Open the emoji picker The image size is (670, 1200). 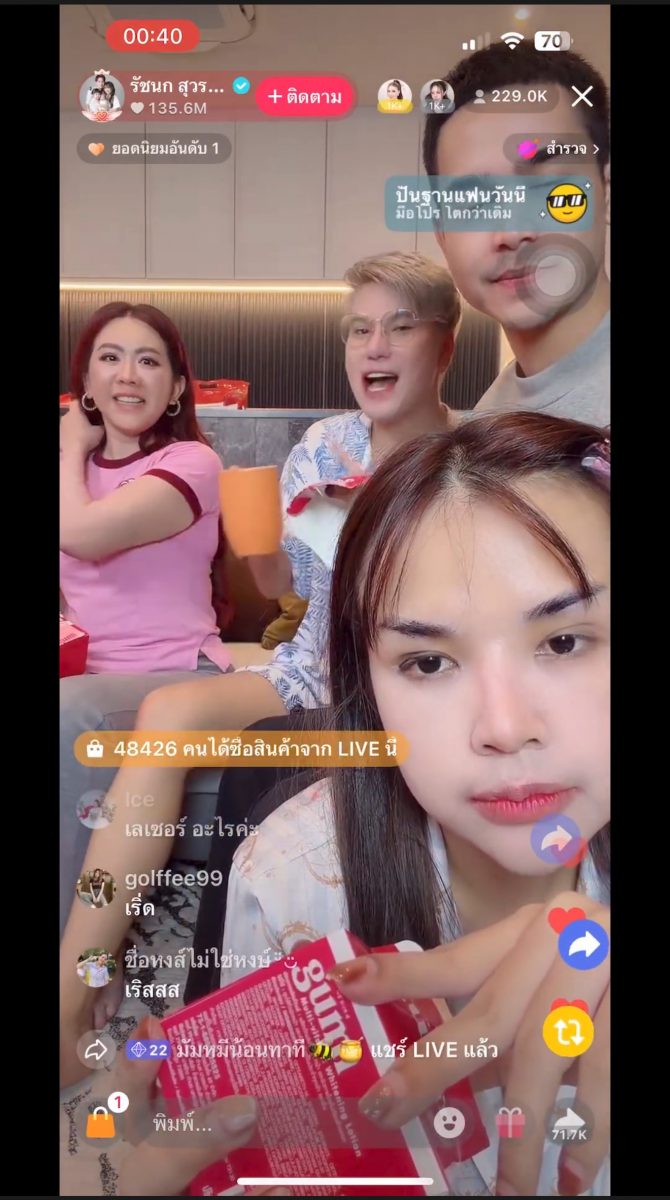click(449, 1122)
